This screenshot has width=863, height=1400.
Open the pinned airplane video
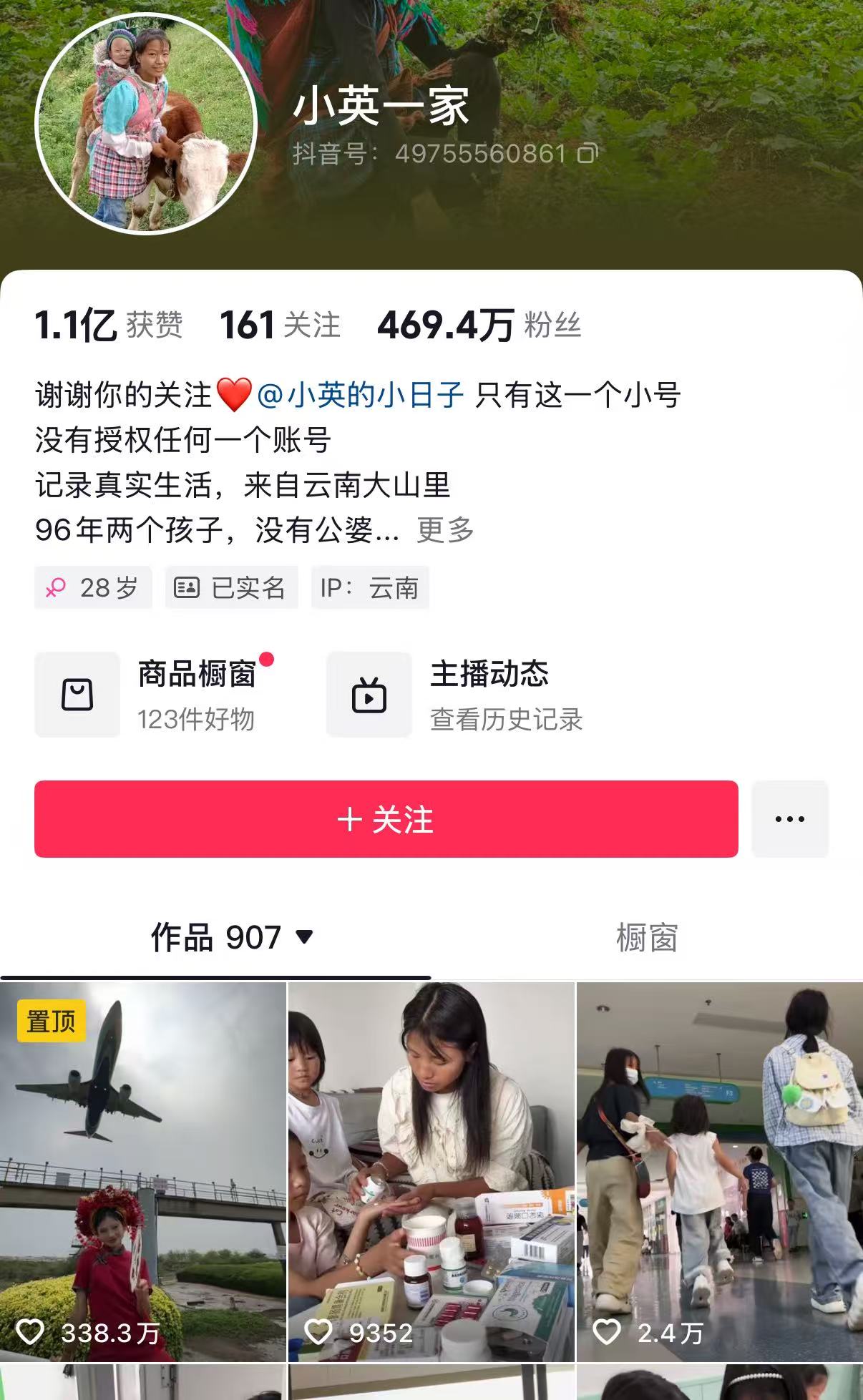click(143, 1171)
